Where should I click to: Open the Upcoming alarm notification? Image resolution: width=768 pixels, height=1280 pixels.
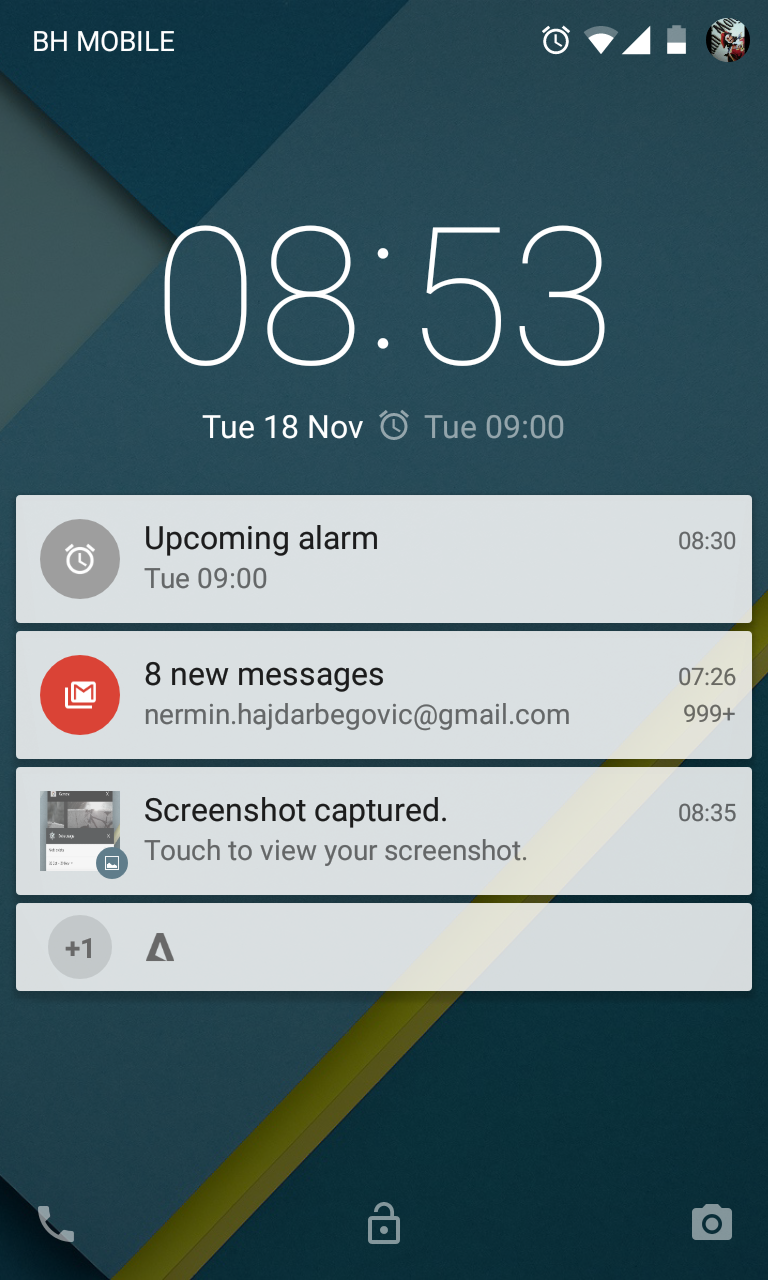[x=384, y=559]
